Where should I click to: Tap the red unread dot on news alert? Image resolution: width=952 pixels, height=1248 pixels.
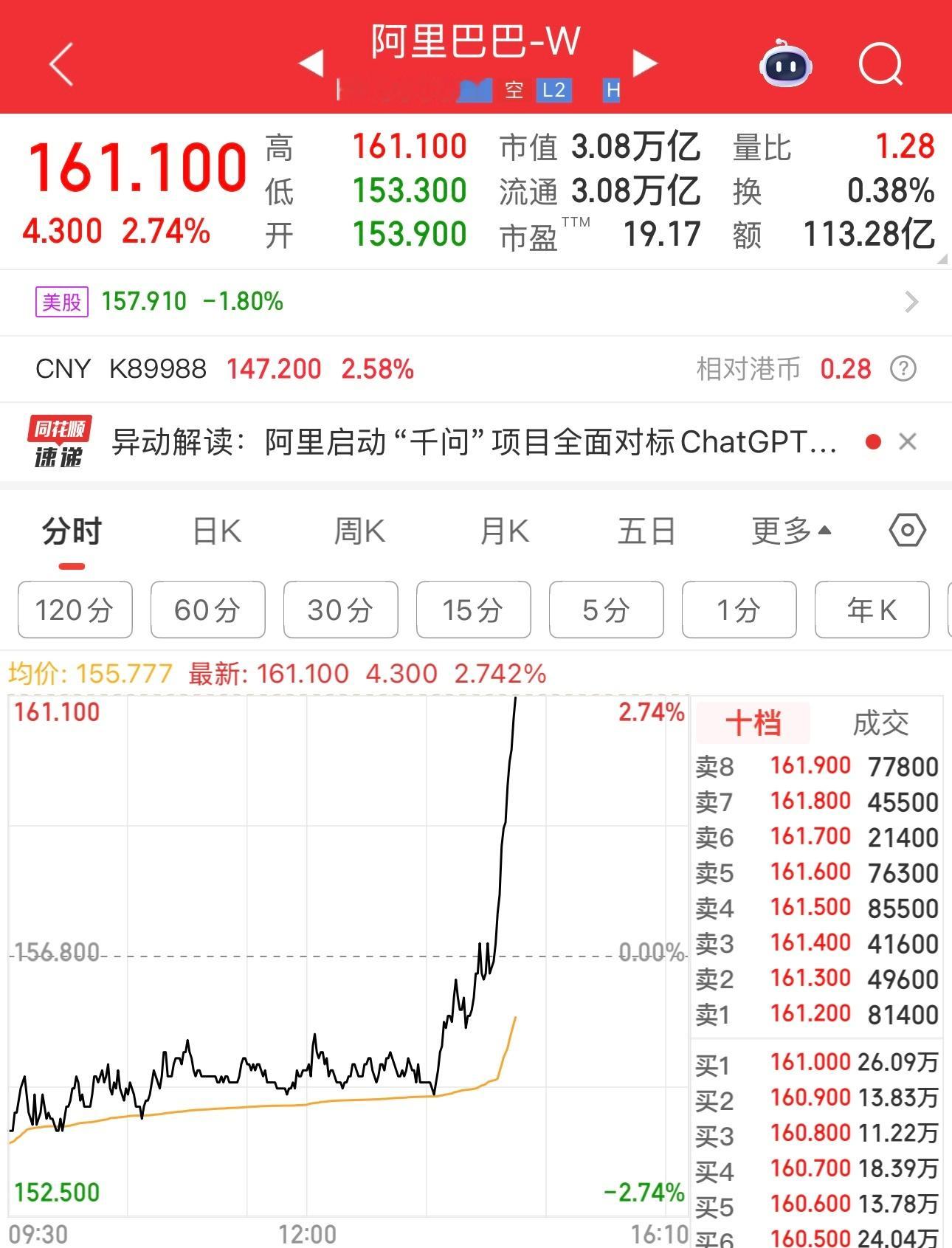click(872, 442)
